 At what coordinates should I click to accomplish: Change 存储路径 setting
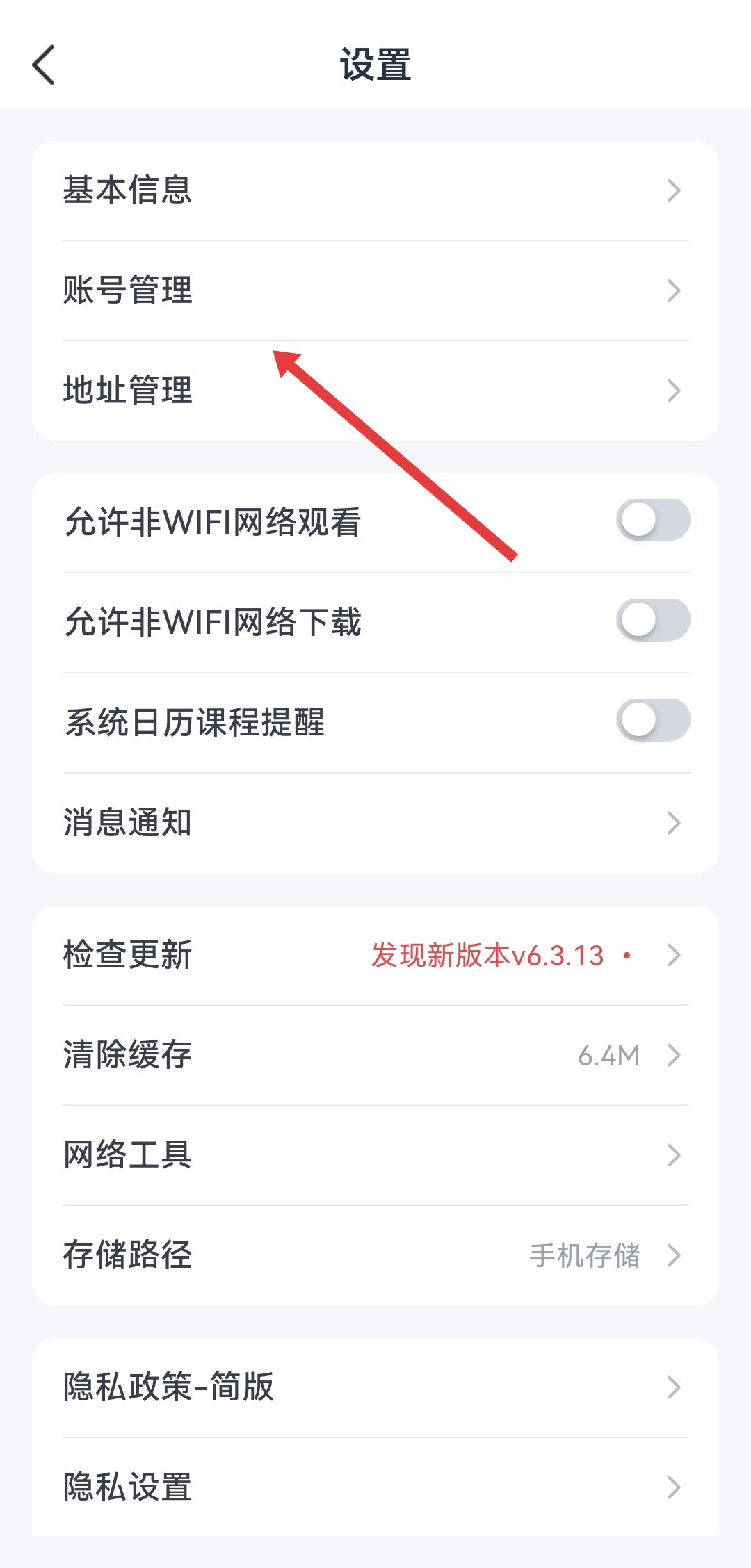click(375, 1255)
